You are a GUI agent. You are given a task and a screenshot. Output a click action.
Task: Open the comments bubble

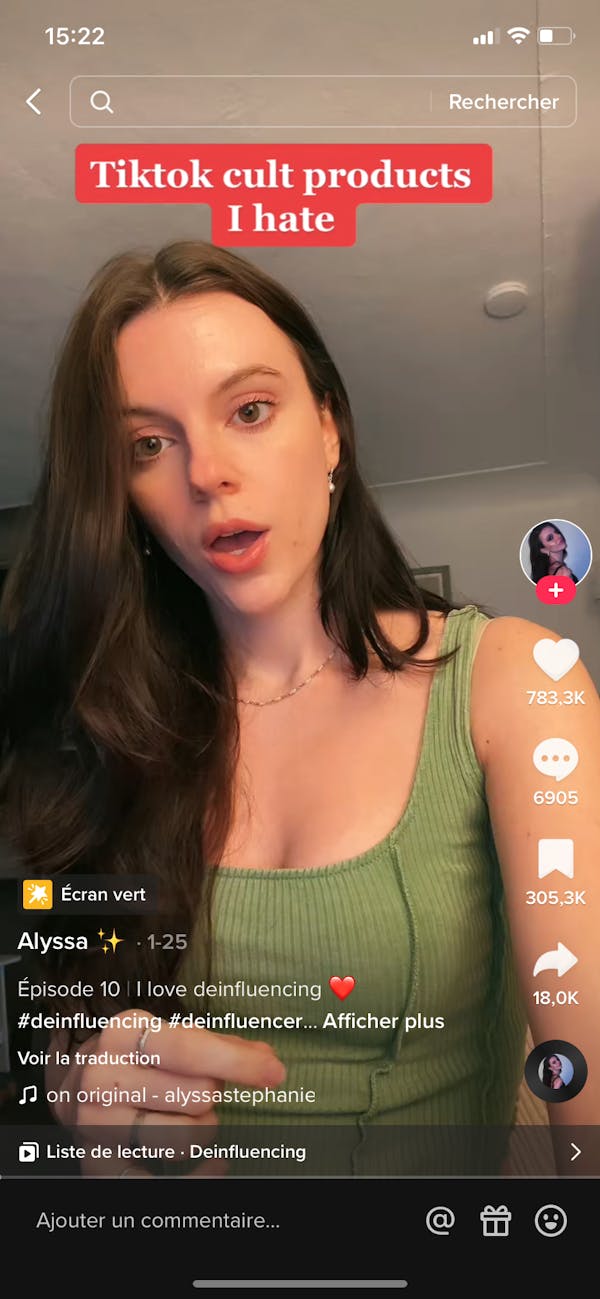[x=555, y=761]
